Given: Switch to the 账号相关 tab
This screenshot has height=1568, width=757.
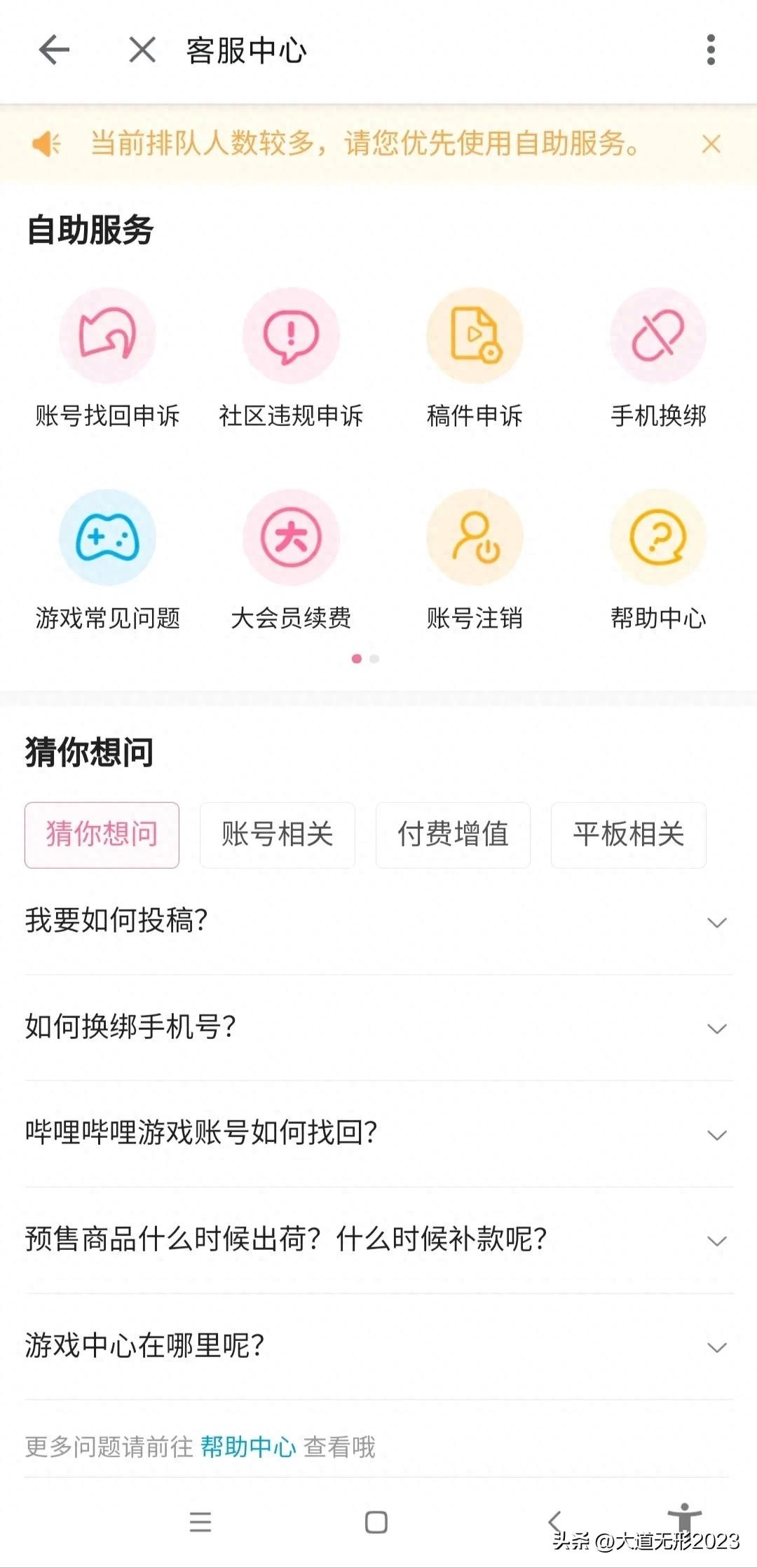Looking at the screenshot, I should click(278, 834).
